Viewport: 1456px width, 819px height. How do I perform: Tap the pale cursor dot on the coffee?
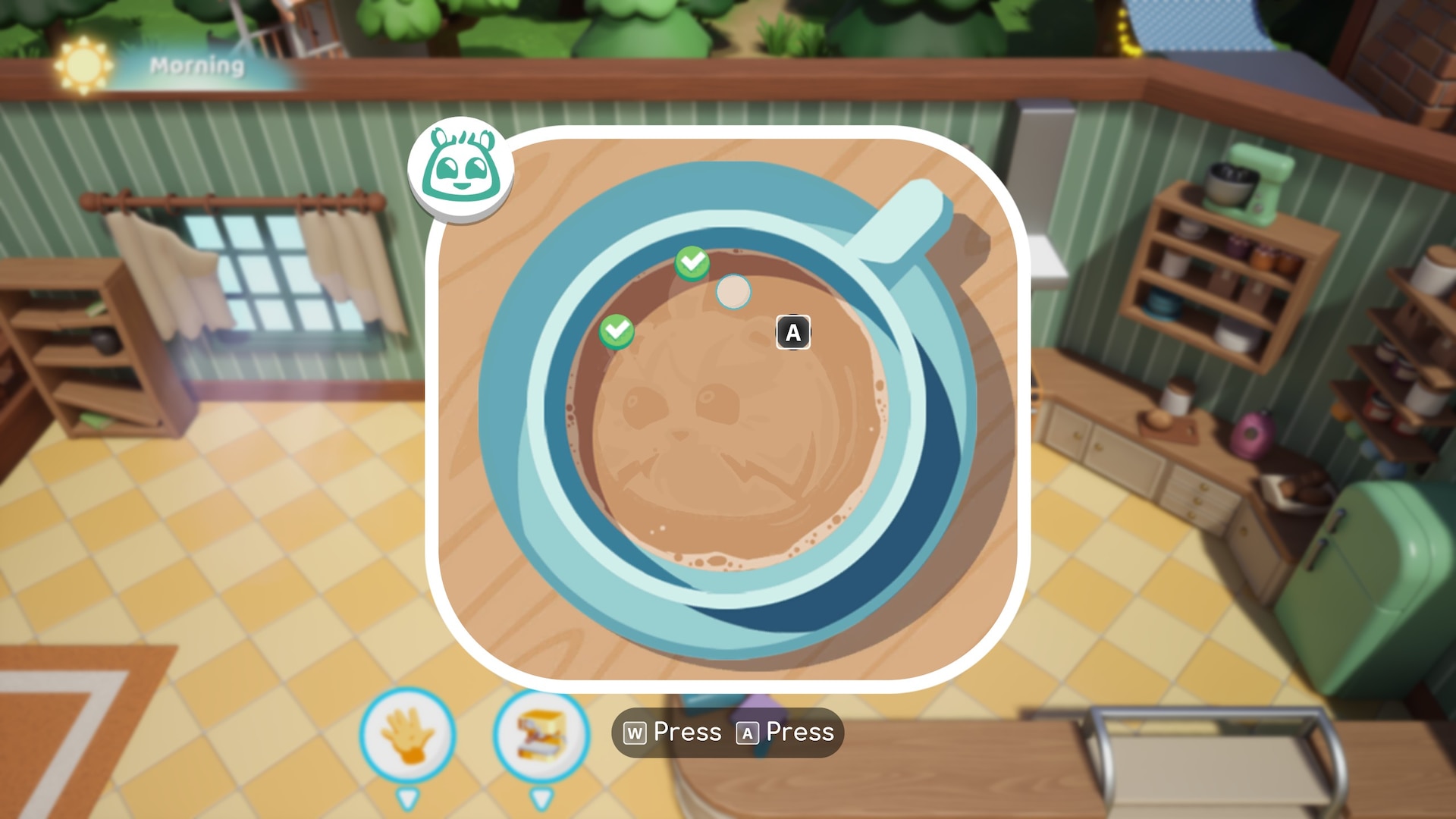click(x=733, y=292)
